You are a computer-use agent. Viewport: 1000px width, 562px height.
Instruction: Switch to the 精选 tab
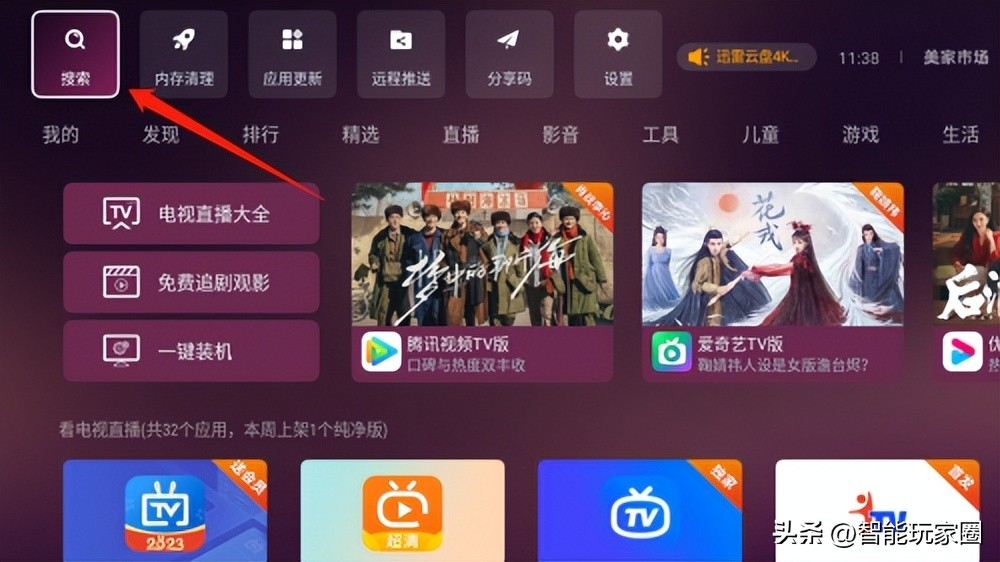pos(360,134)
